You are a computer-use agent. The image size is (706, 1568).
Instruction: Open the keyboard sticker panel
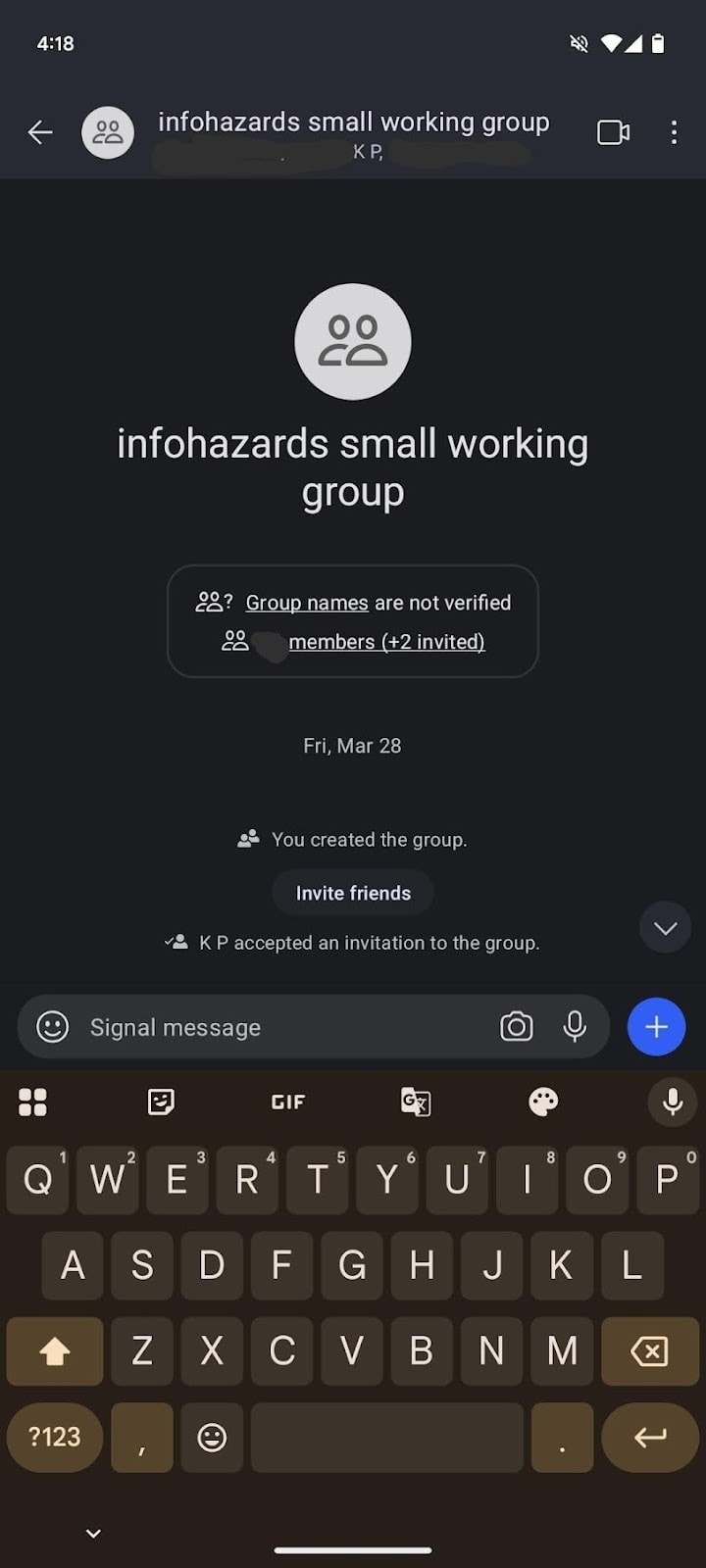coord(161,1102)
